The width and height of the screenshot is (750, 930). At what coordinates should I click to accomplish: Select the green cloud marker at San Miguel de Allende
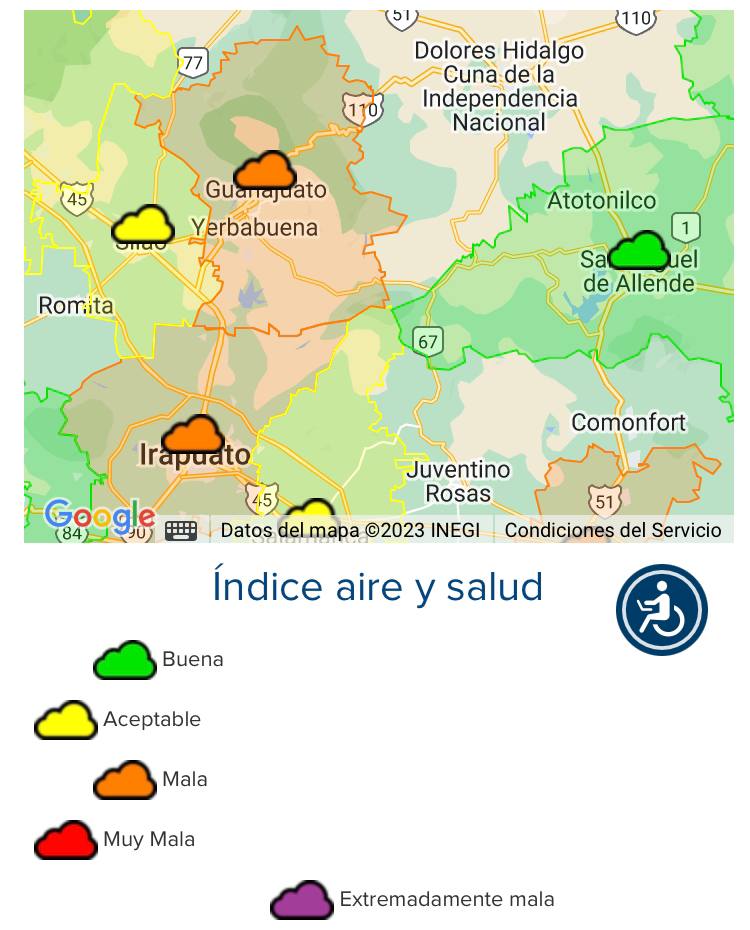[638, 251]
